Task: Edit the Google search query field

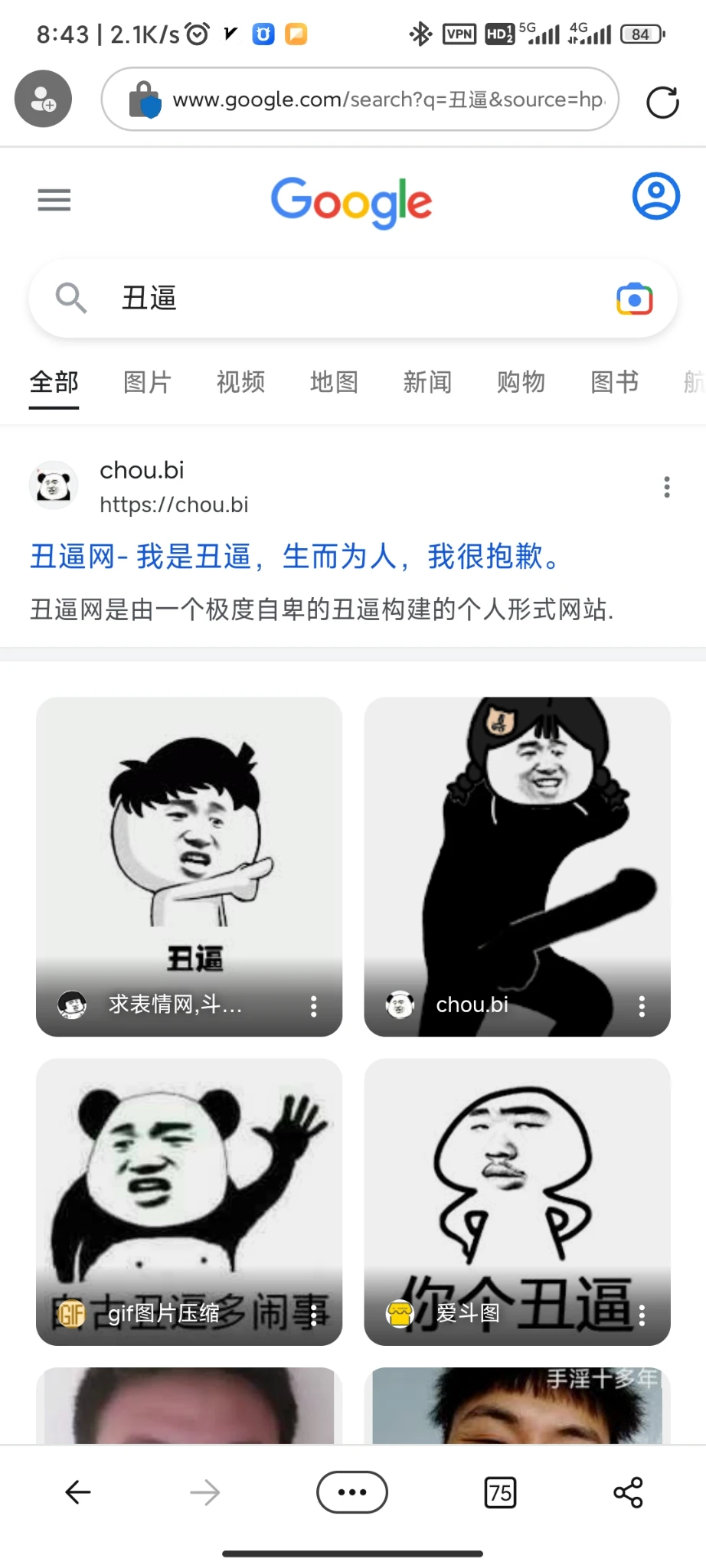Action: [345, 299]
